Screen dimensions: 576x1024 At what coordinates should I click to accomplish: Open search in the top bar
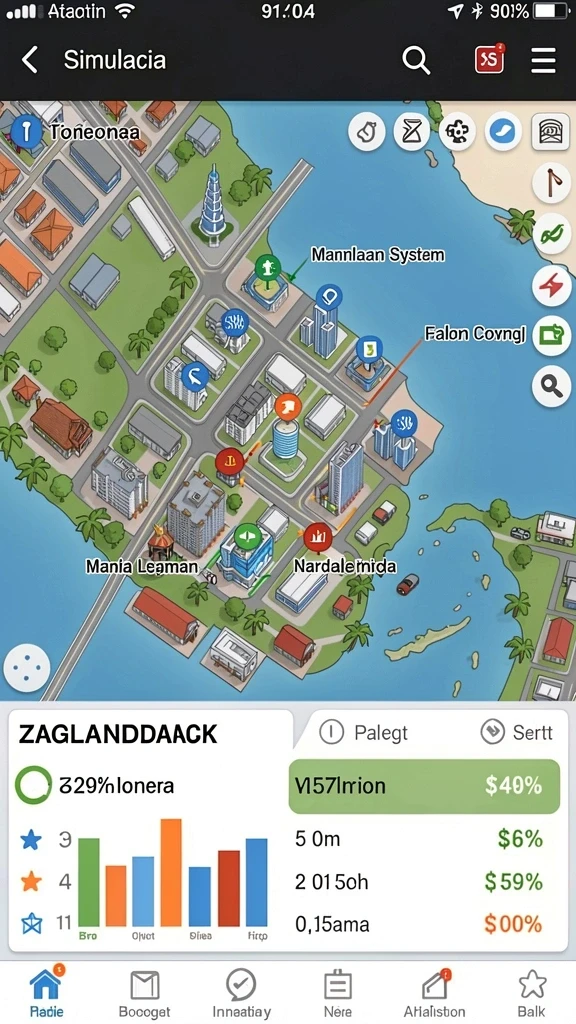(416, 61)
